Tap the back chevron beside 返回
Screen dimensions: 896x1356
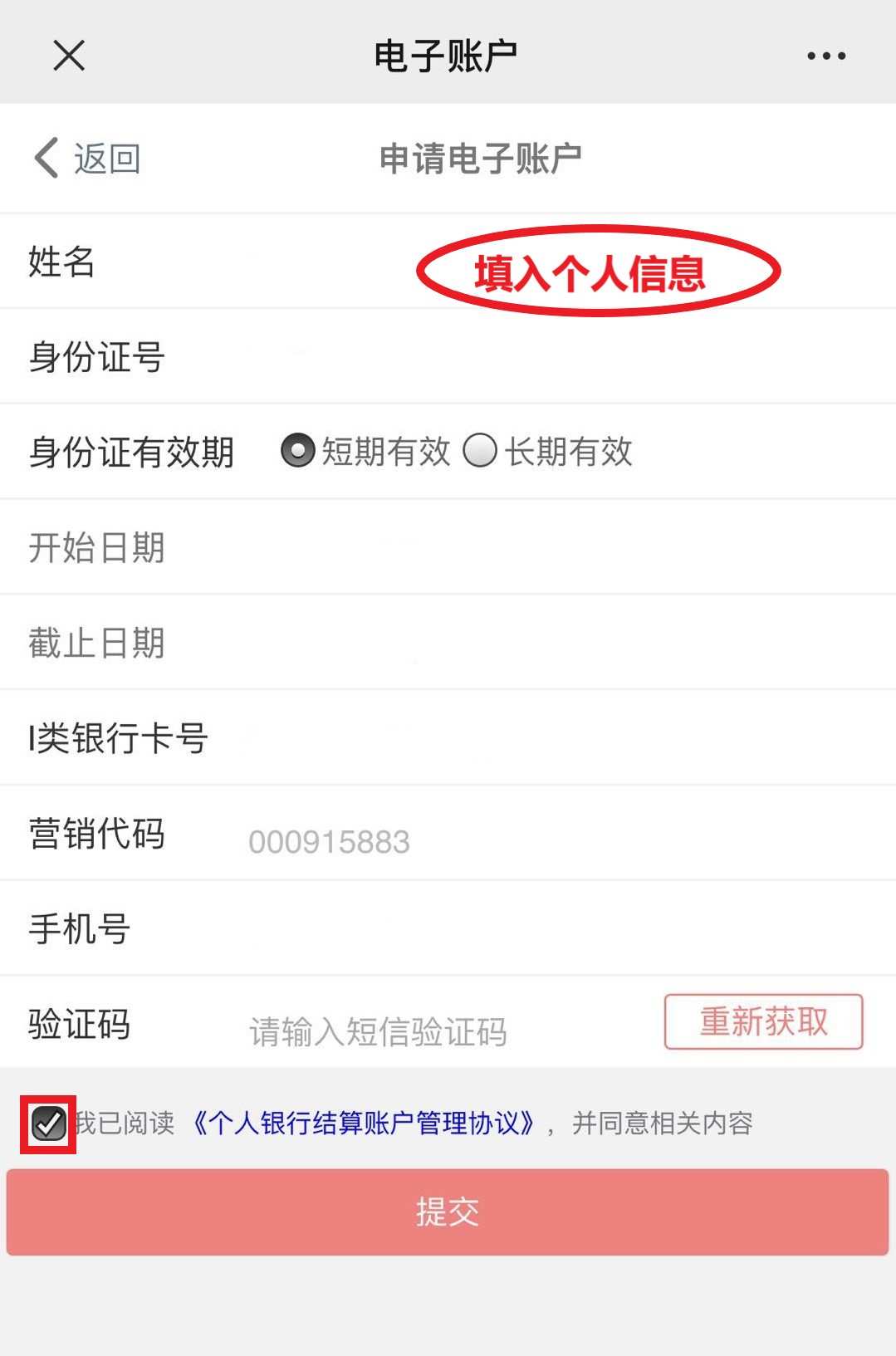46,157
